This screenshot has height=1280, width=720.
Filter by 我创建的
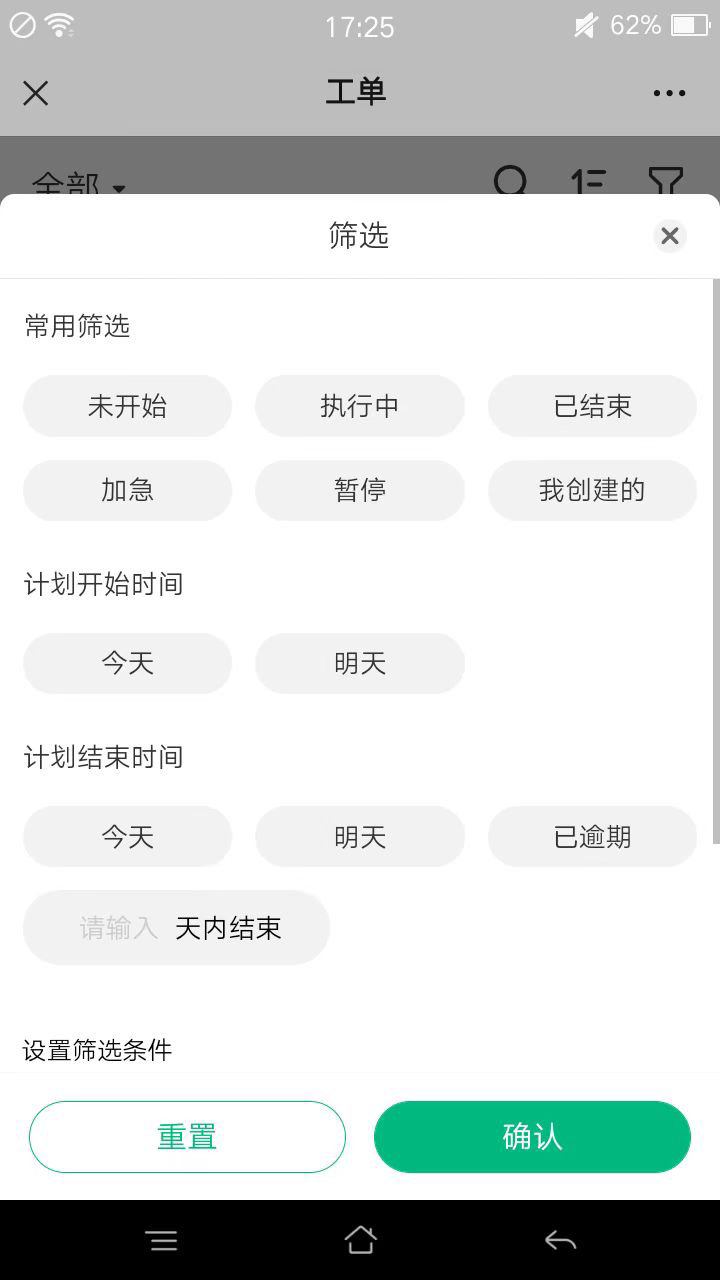point(592,490)
